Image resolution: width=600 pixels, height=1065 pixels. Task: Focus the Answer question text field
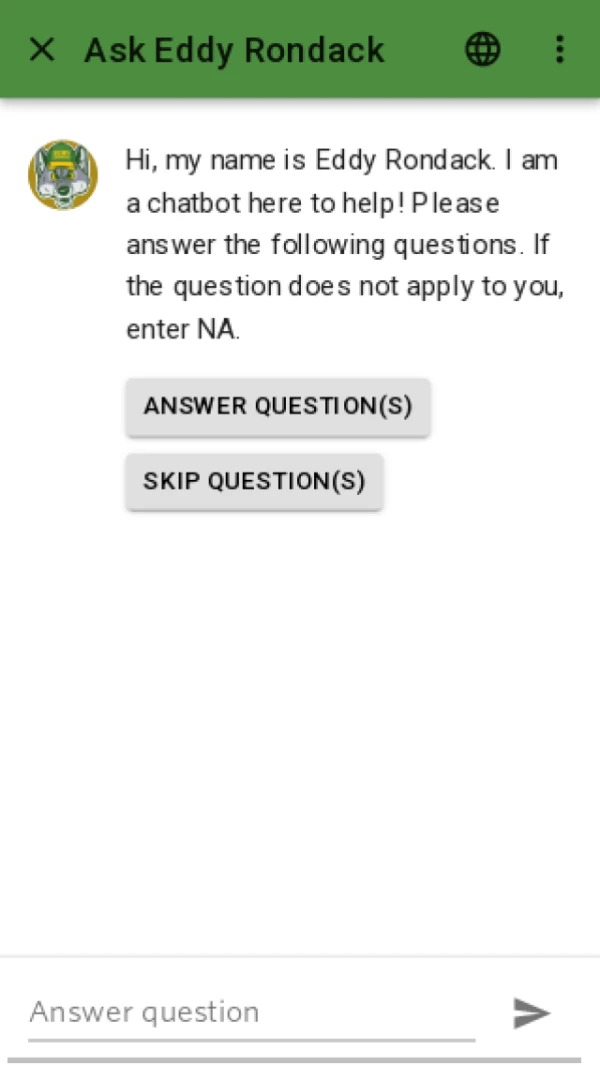click(x=250, y=1012)
